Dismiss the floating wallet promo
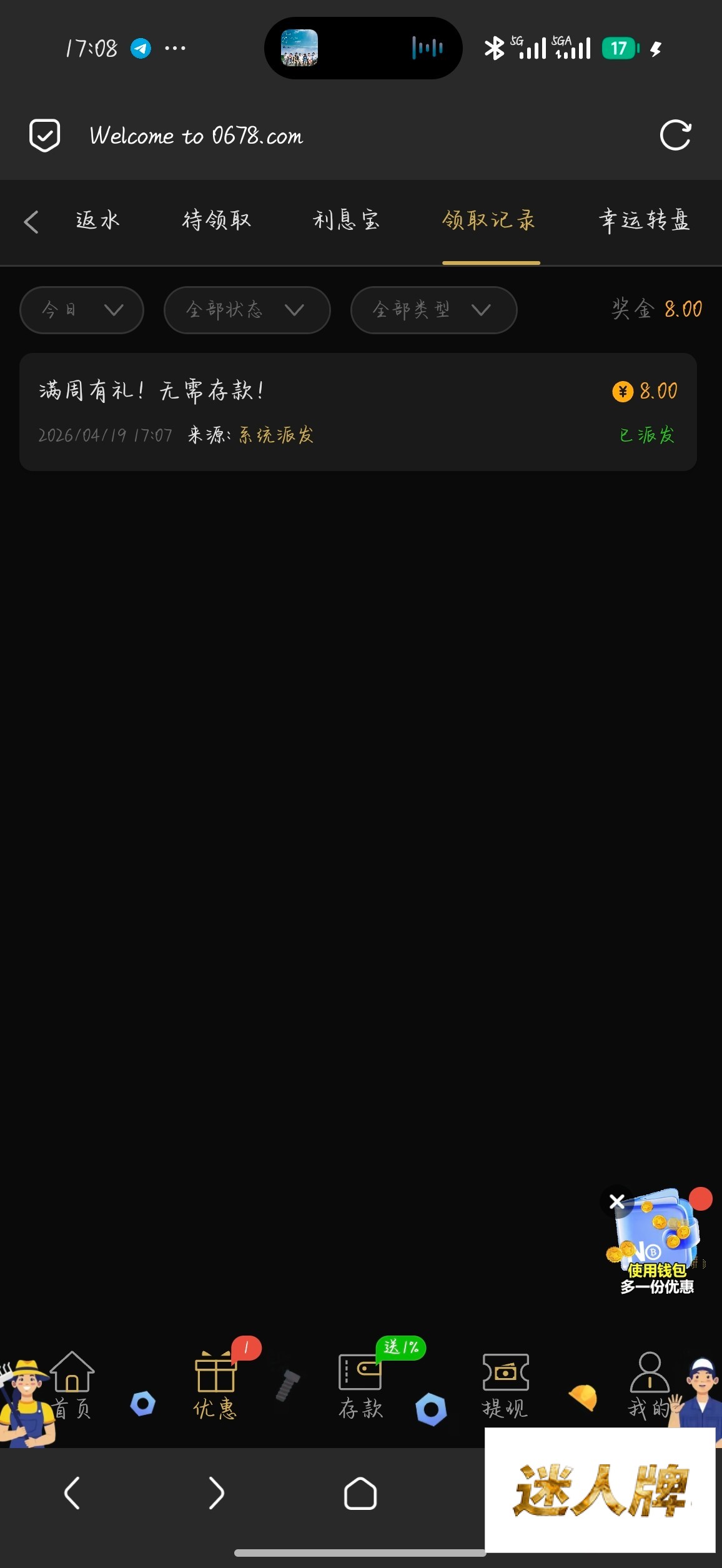The image size is (722, 1568). 617,1201
